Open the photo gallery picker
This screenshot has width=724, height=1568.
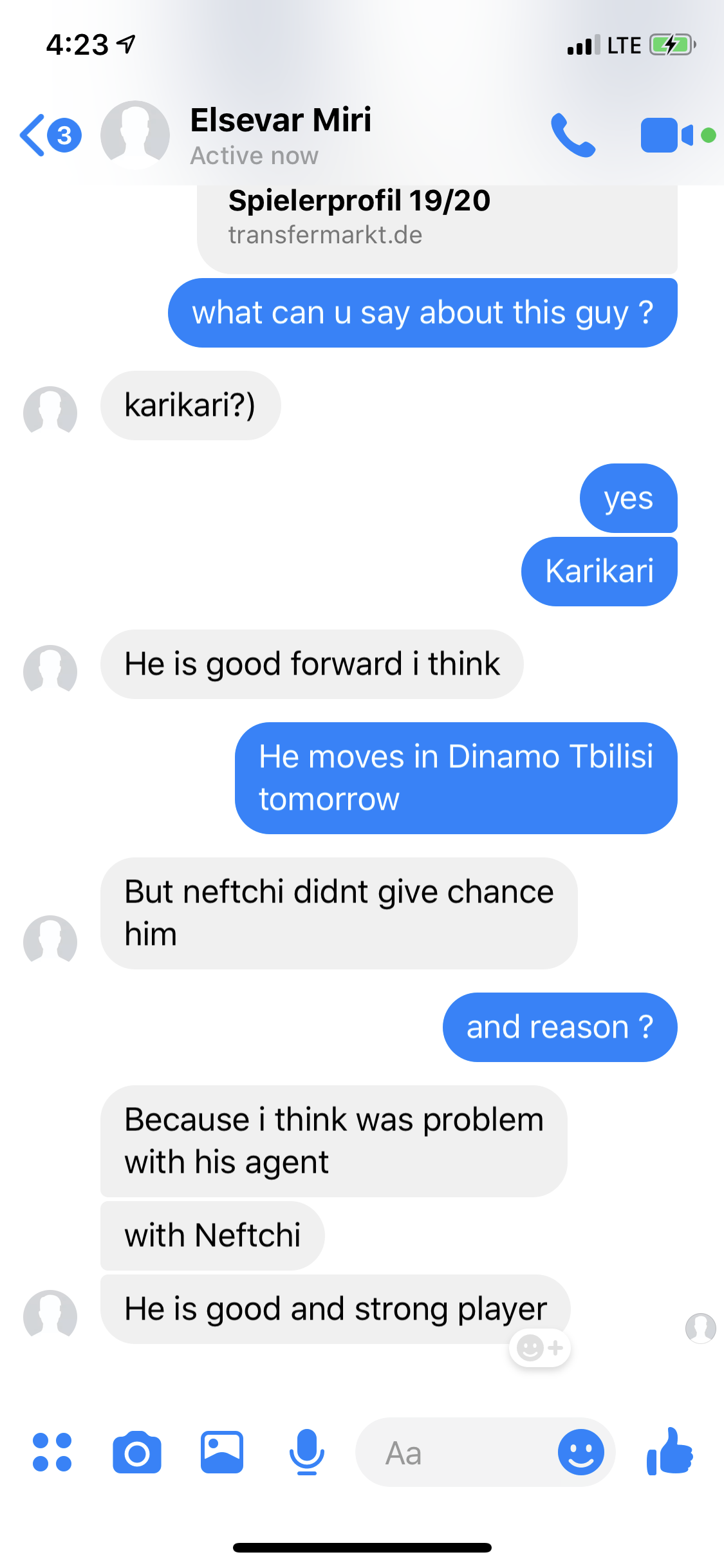point(221,1452)
